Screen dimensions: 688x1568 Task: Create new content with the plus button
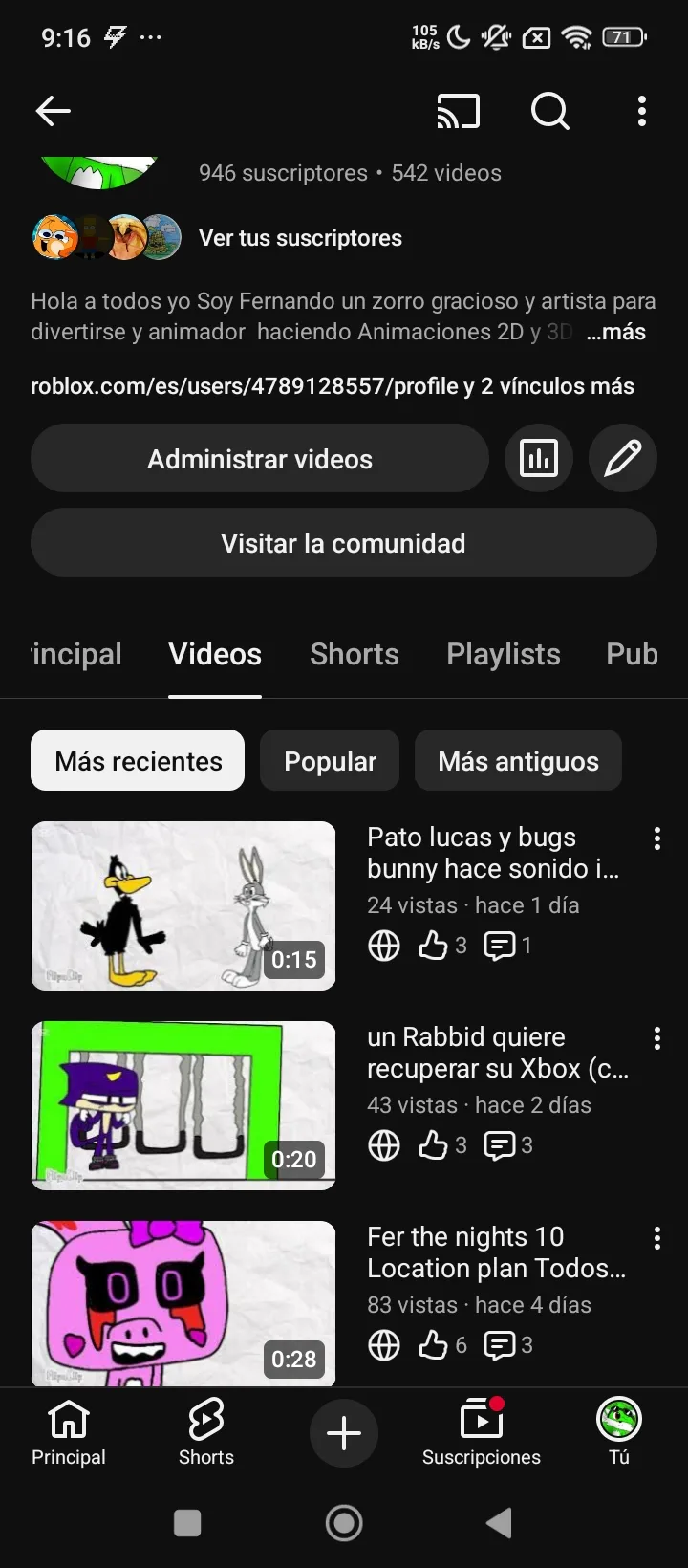[344, 1433]
